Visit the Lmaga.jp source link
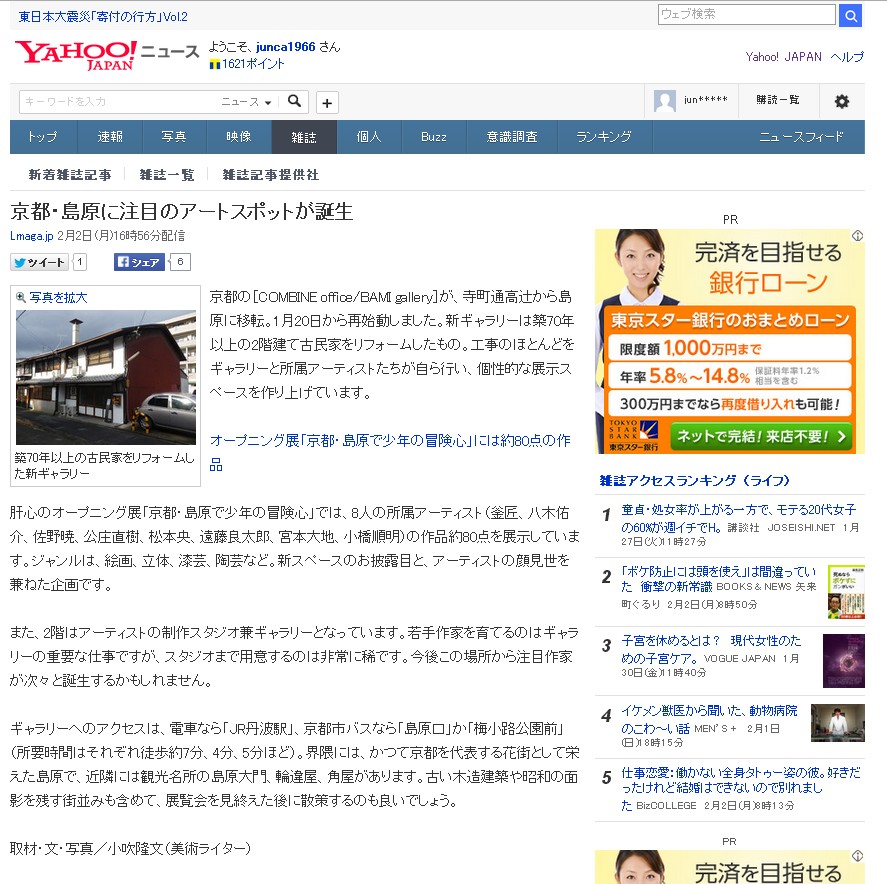 (x=31, y=236)
